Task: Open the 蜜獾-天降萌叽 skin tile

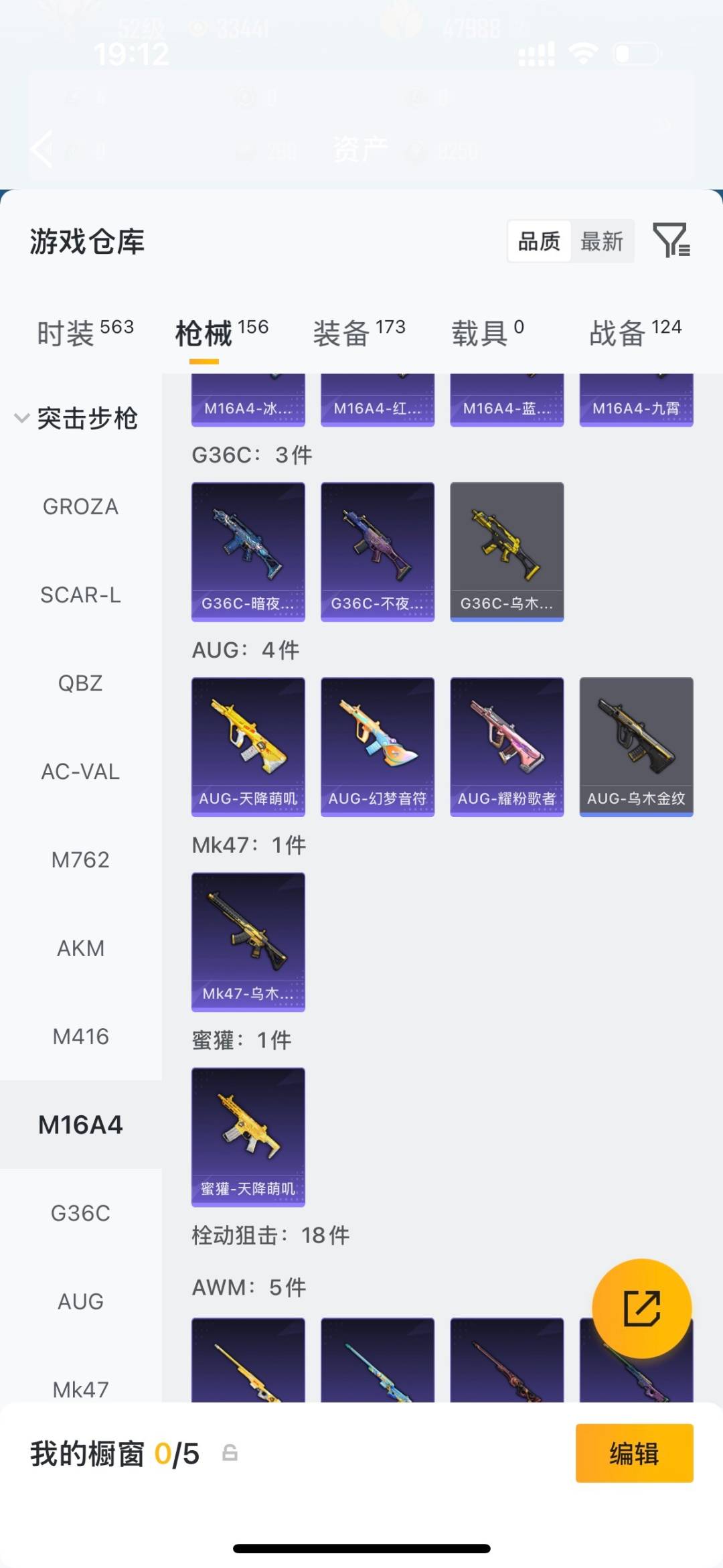Action: pyautogui.click(x=248, y=1137)
